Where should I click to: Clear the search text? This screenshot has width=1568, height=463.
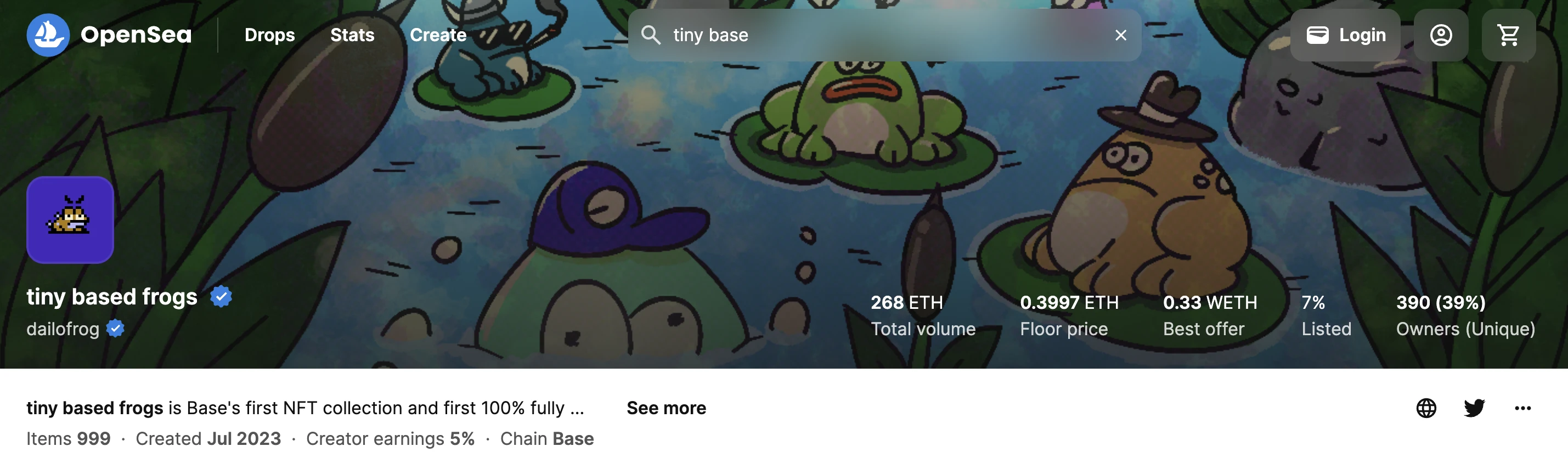pos(1120,35)
